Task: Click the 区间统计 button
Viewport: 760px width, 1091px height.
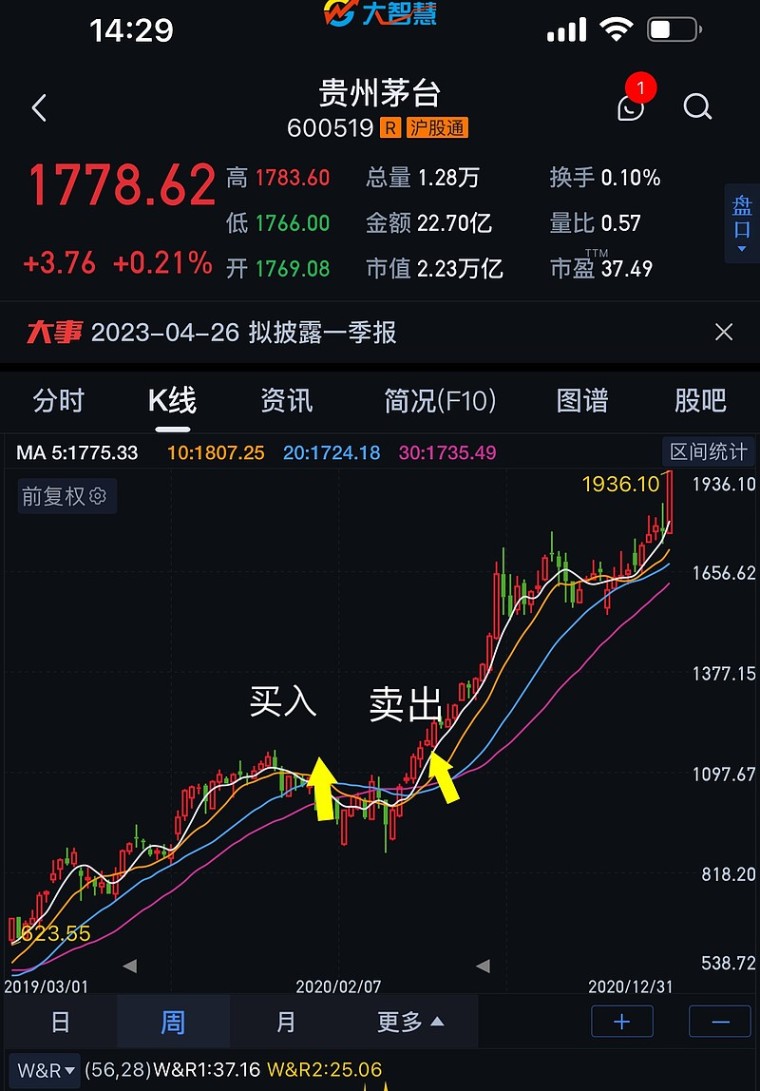Action: point(708,451)
